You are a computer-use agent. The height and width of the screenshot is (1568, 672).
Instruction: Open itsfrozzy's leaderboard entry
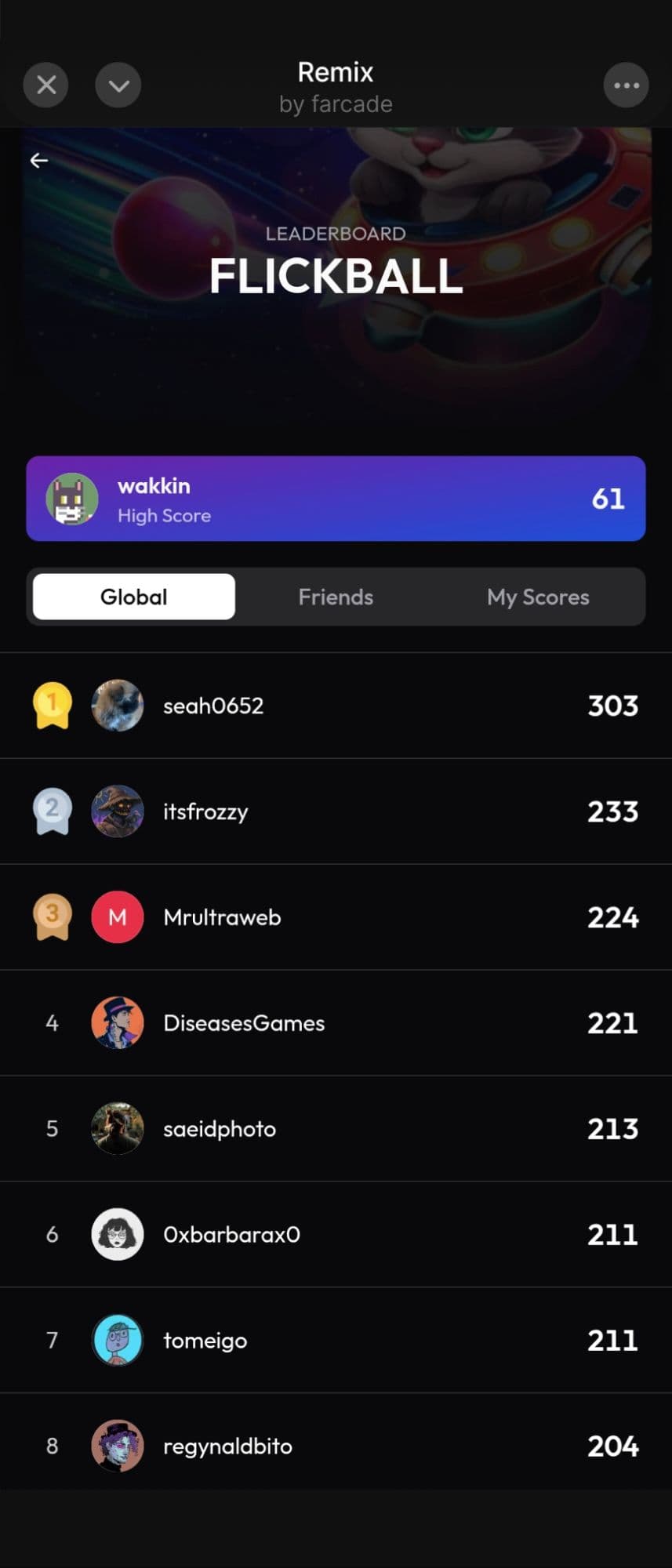pos(336,811)
